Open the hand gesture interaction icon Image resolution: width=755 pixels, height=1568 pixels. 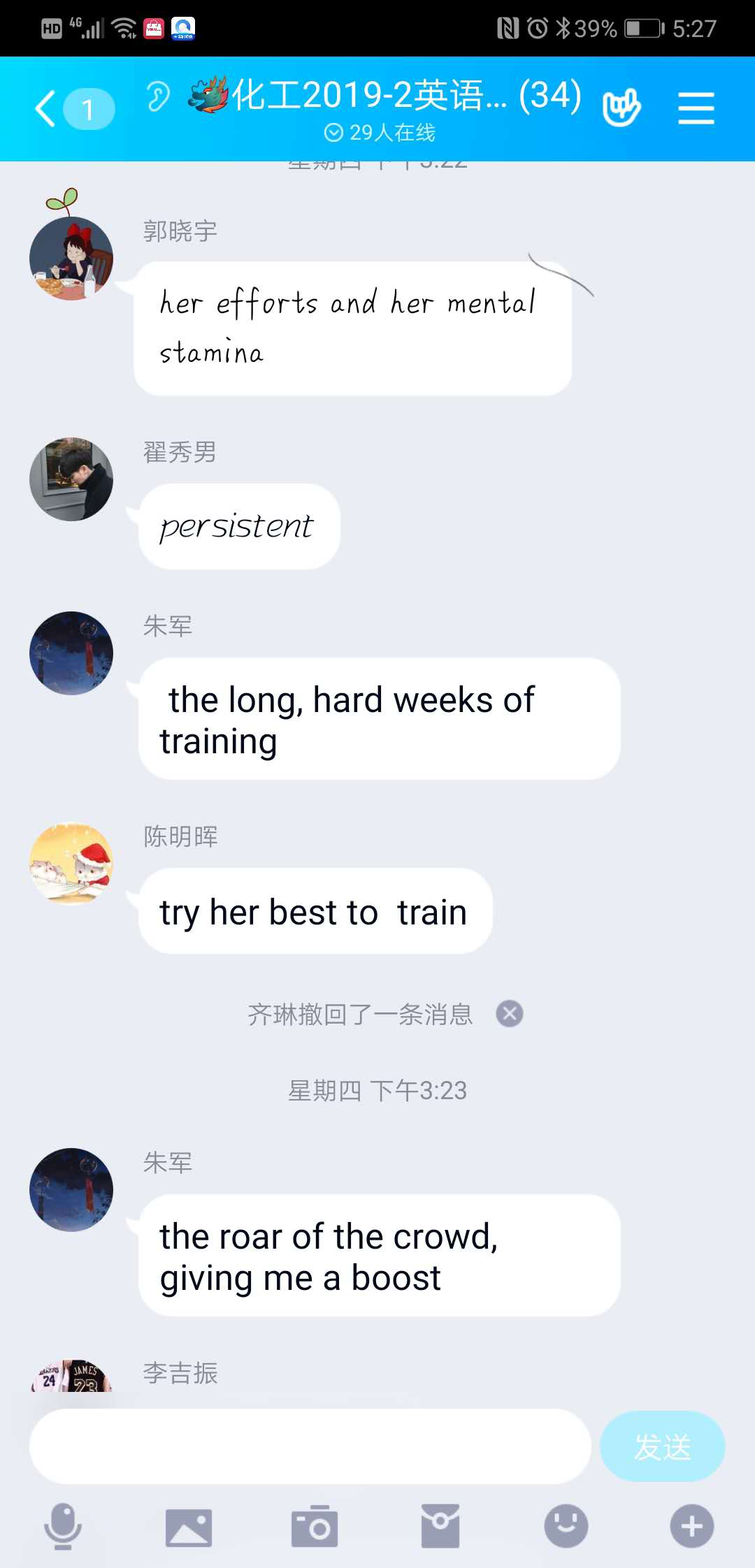pyautogui.click(x=621, y=108)
